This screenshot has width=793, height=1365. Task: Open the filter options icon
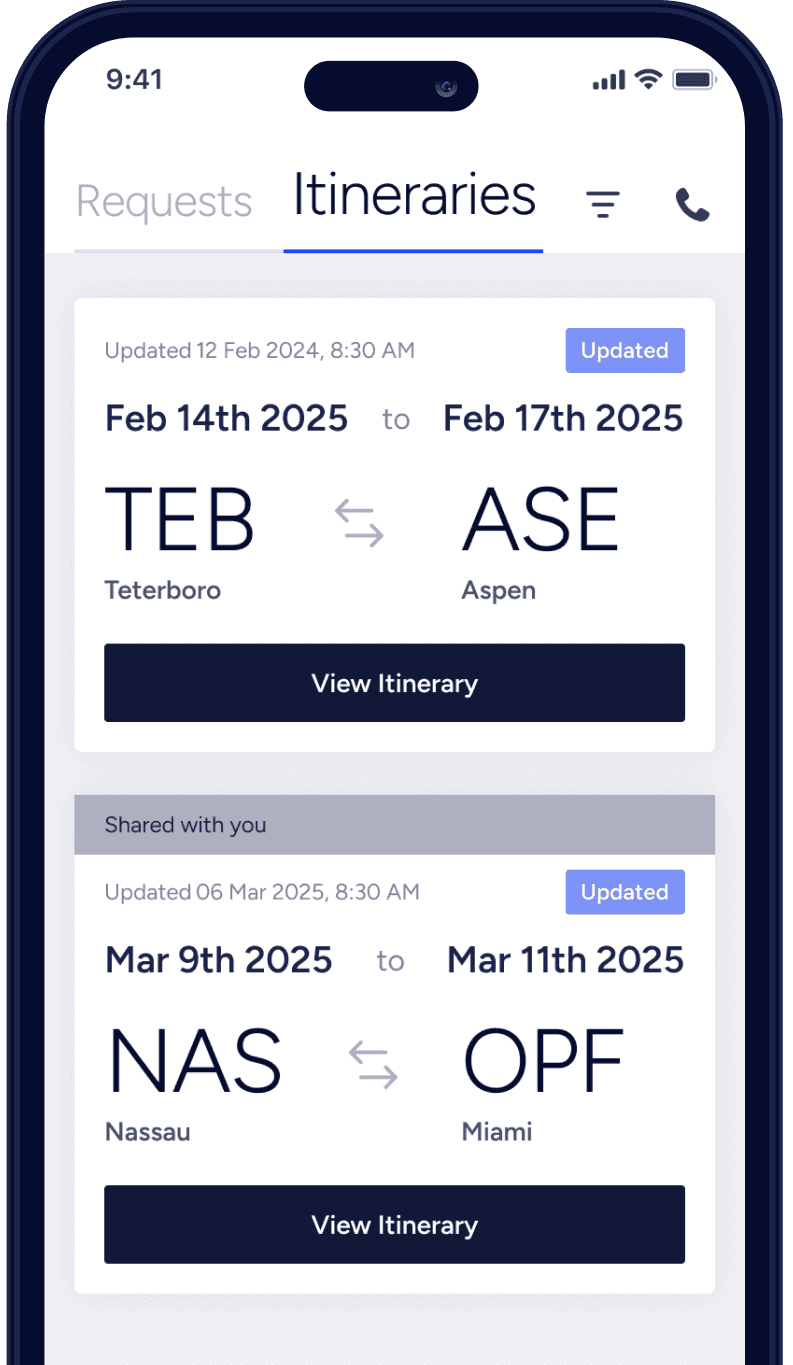602,204
